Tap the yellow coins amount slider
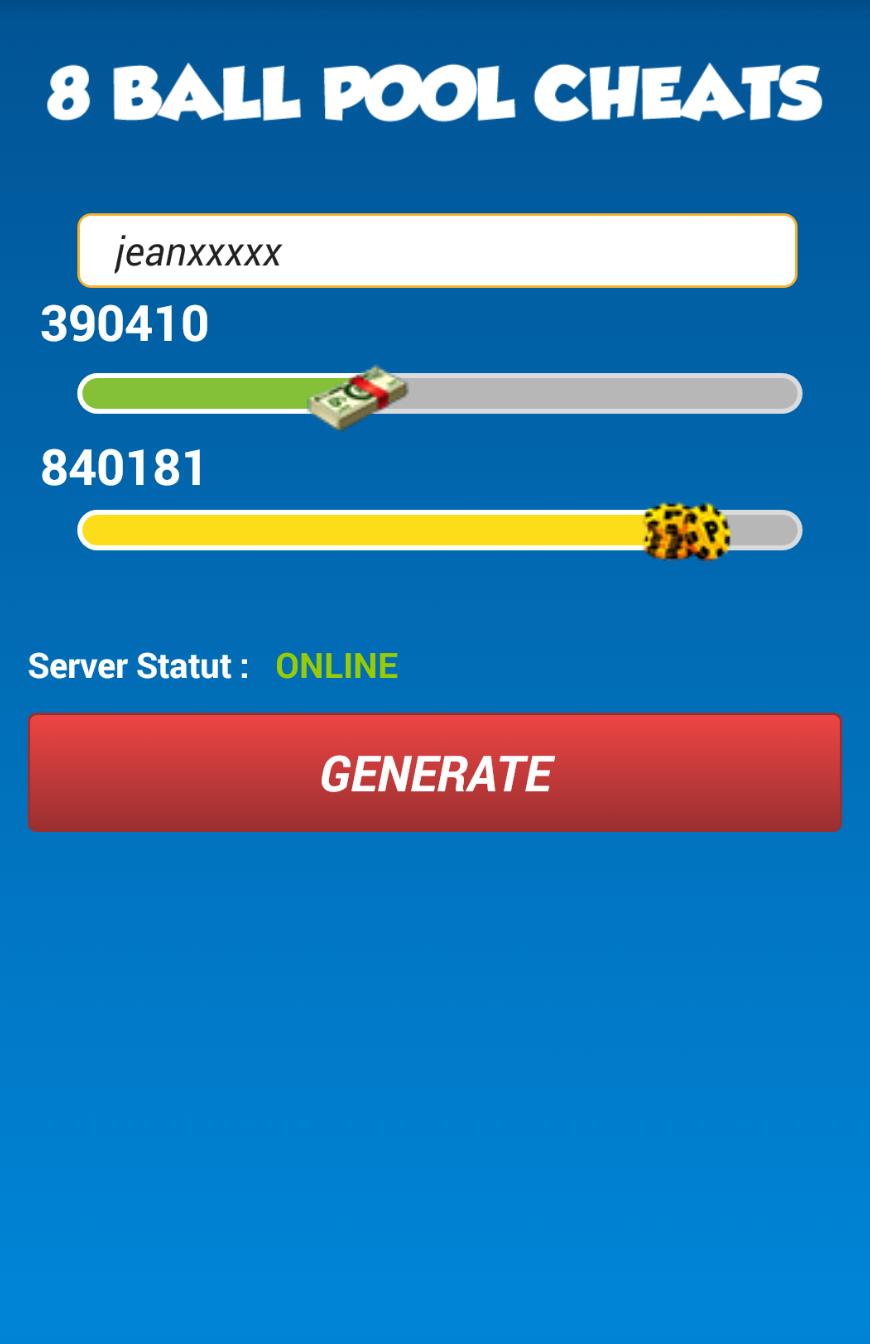Screen dimensions: 870x1344 [440, 530]
